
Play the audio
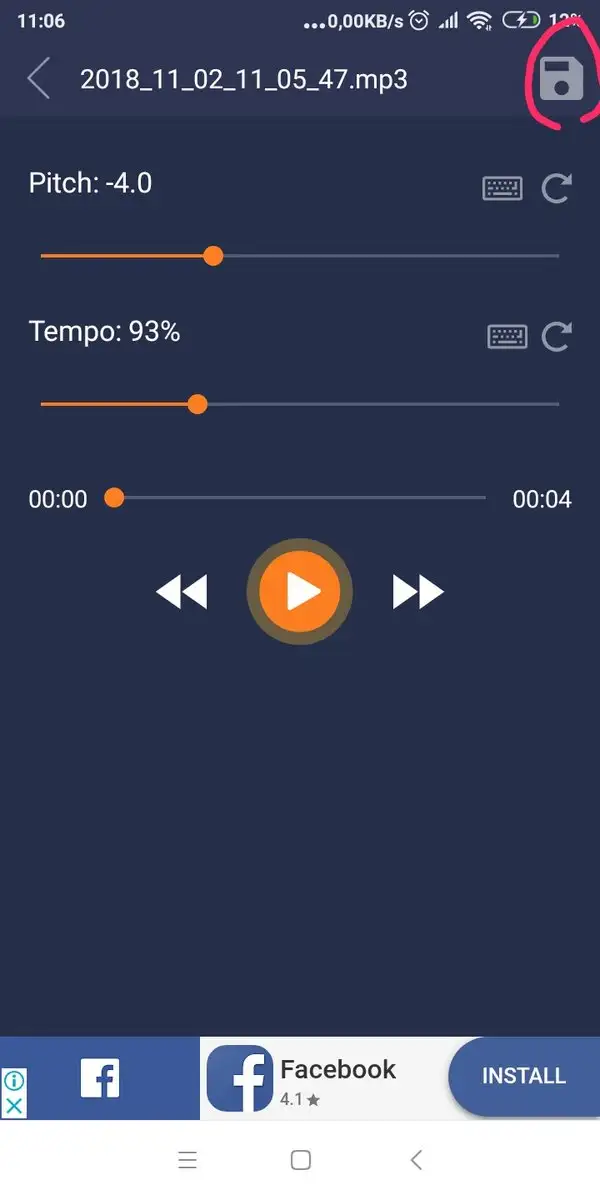(x=299, y=592)
